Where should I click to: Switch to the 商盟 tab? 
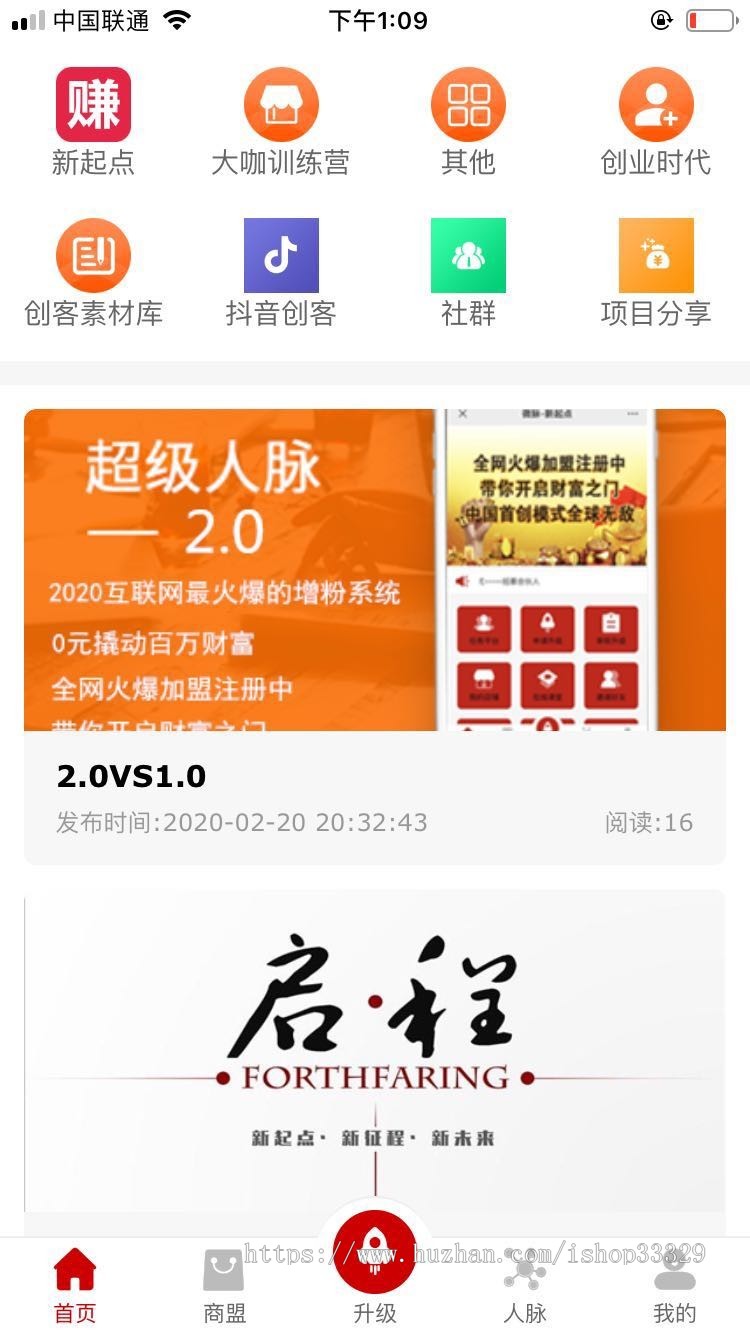pyautogui.click(x=222, y=1285)
